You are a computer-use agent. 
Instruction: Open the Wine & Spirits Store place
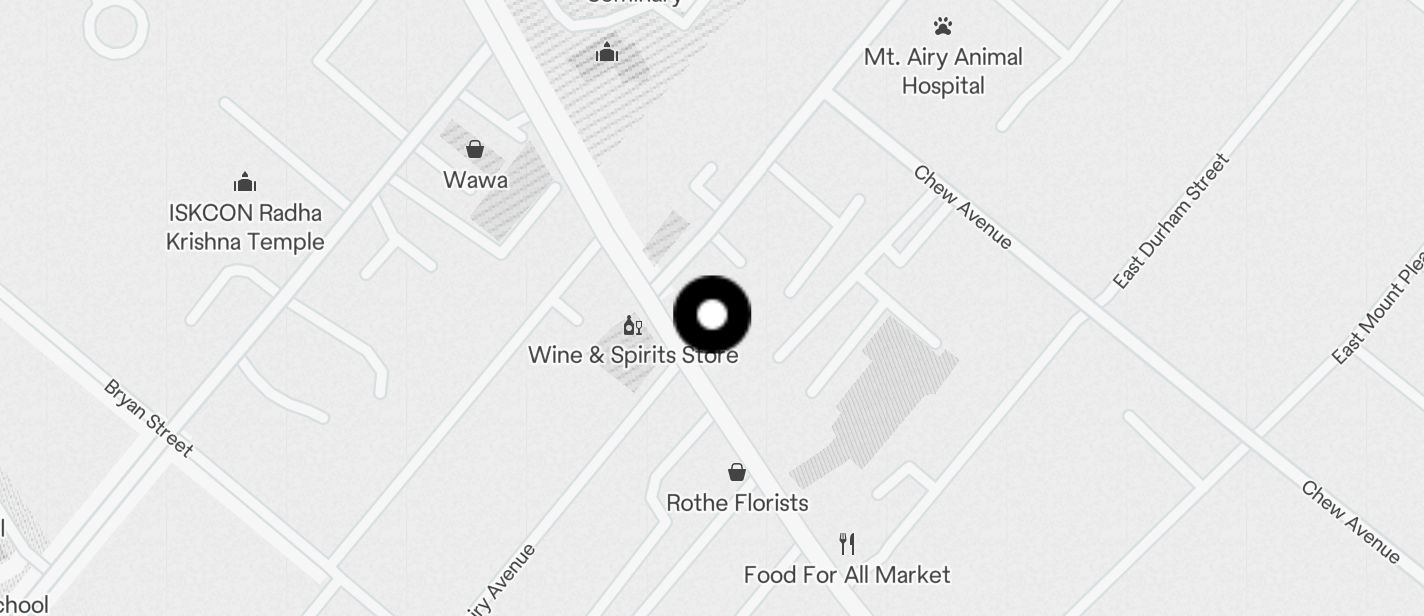pos(632,326)
